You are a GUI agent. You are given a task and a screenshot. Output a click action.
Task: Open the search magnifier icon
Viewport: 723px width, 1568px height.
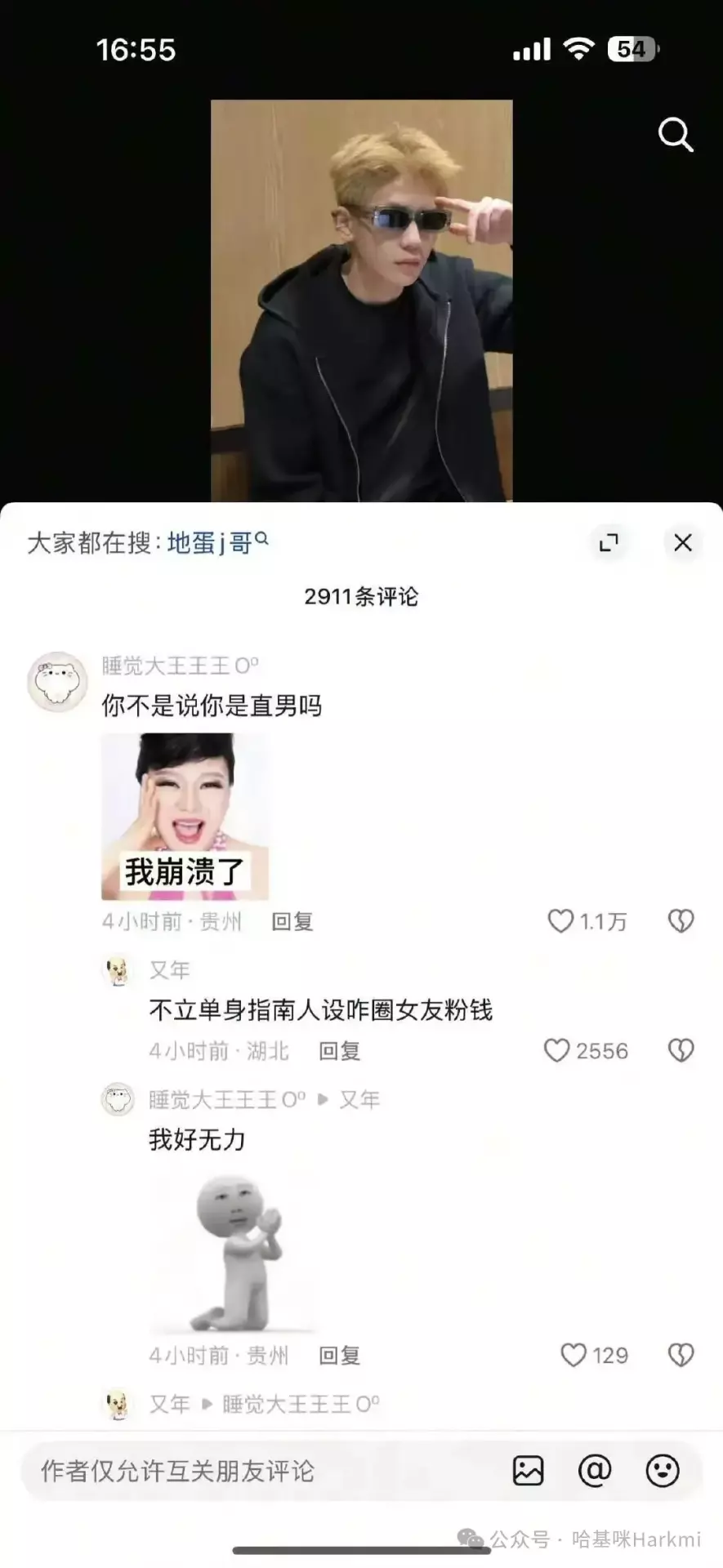point(675,135)
